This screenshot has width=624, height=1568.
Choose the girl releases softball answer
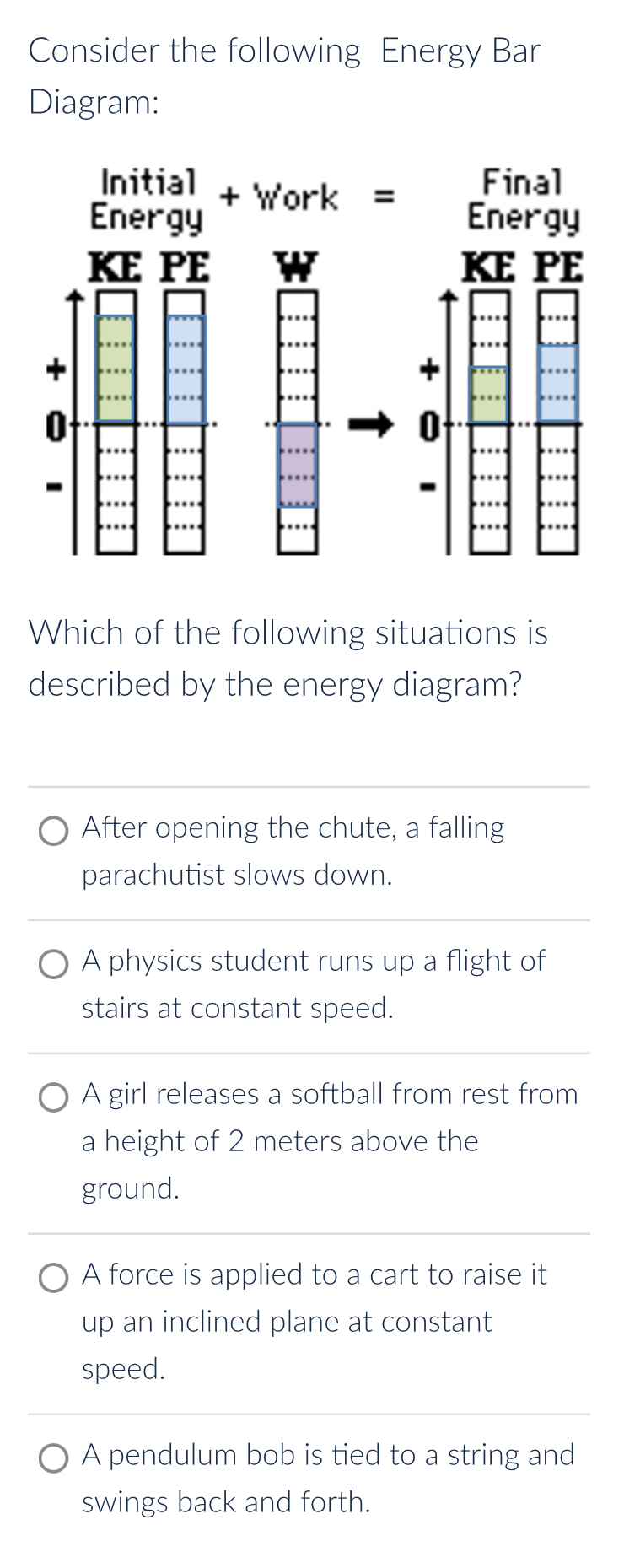(x=54, y=1097)
